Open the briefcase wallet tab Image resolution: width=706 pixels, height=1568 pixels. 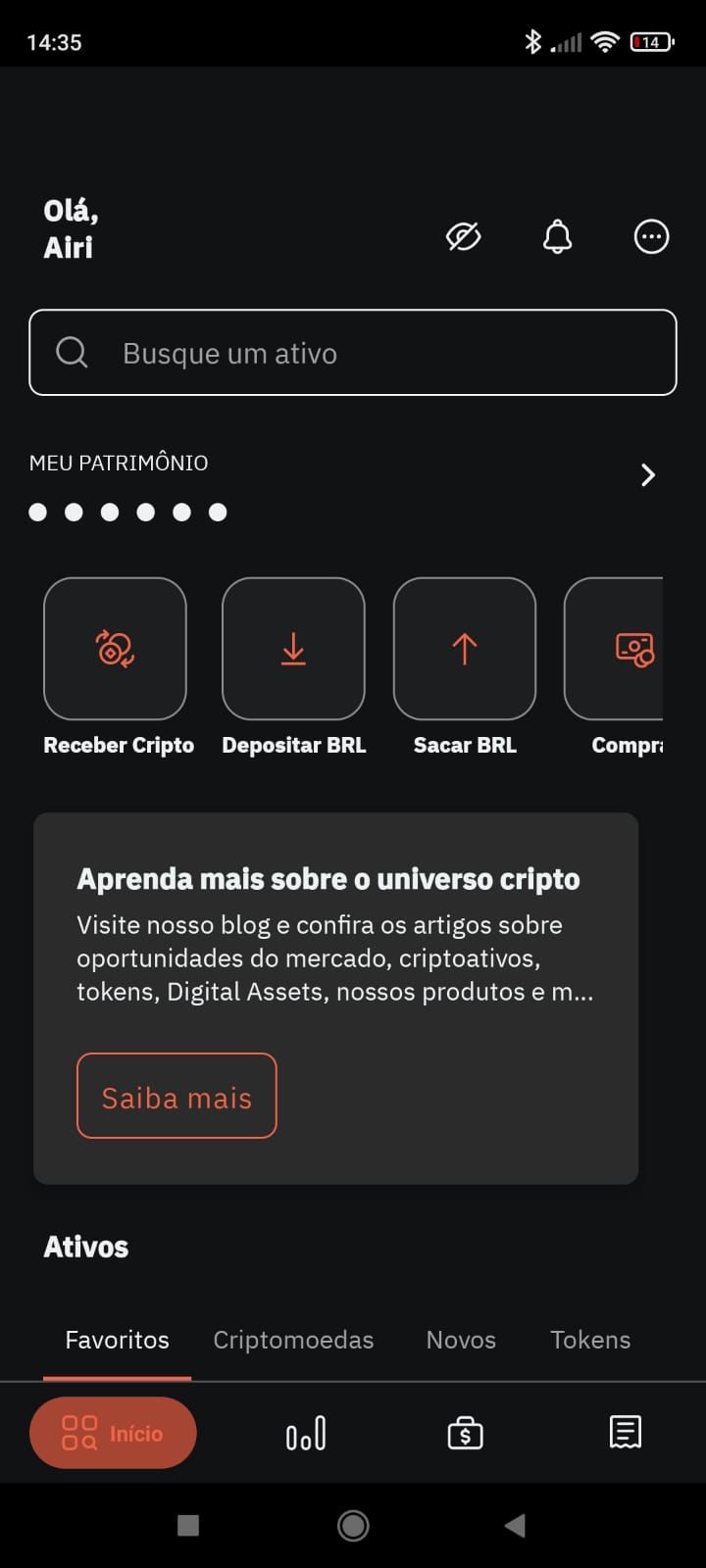click(465, 1434)
